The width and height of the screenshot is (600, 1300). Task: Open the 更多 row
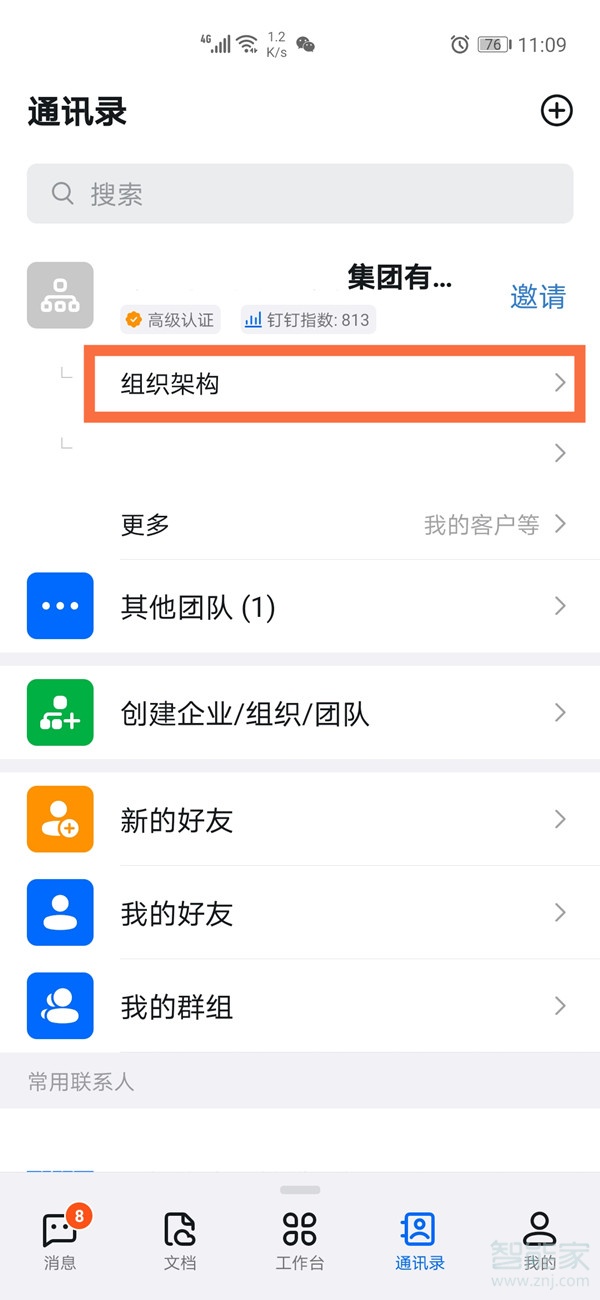pos(340,524)
